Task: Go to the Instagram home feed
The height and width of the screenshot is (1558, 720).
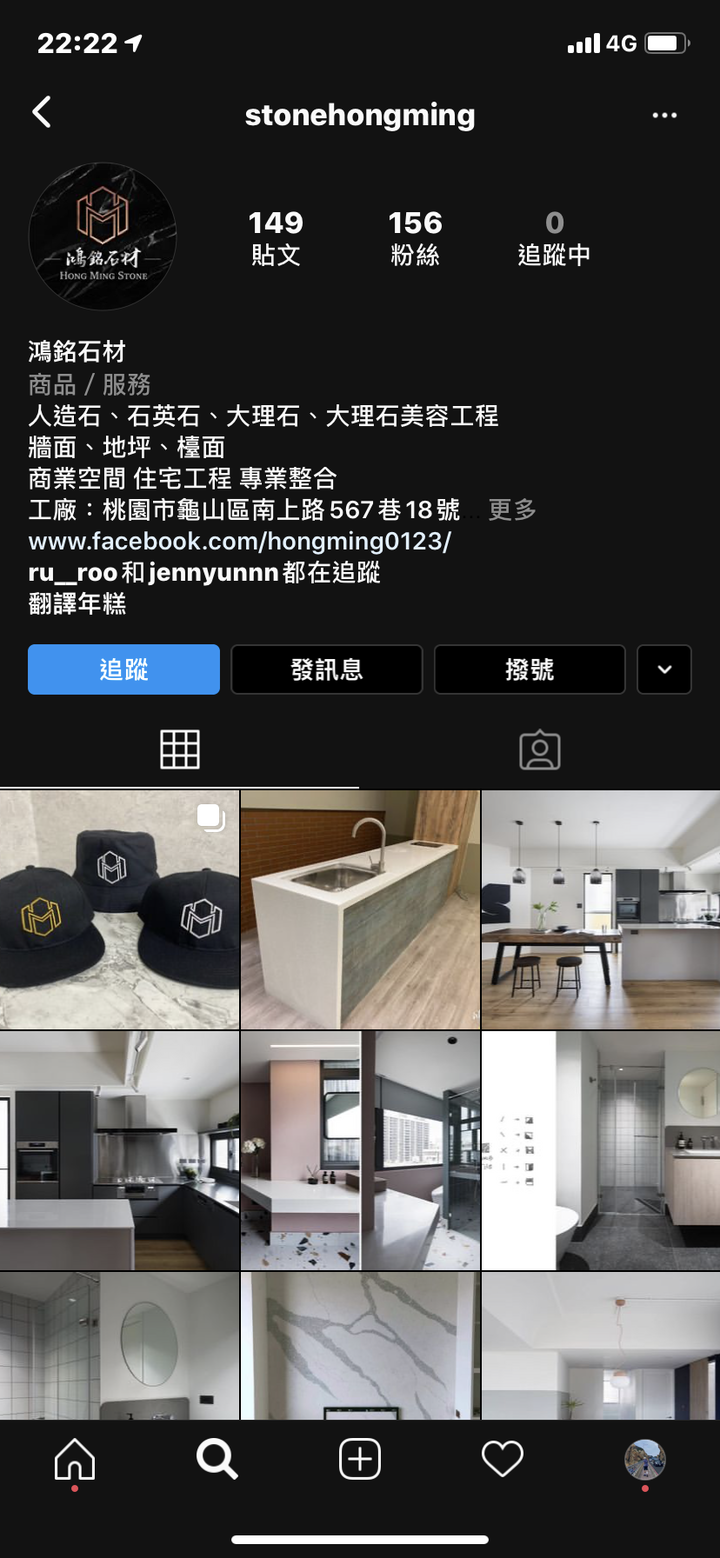Action: click(74, 1460)
